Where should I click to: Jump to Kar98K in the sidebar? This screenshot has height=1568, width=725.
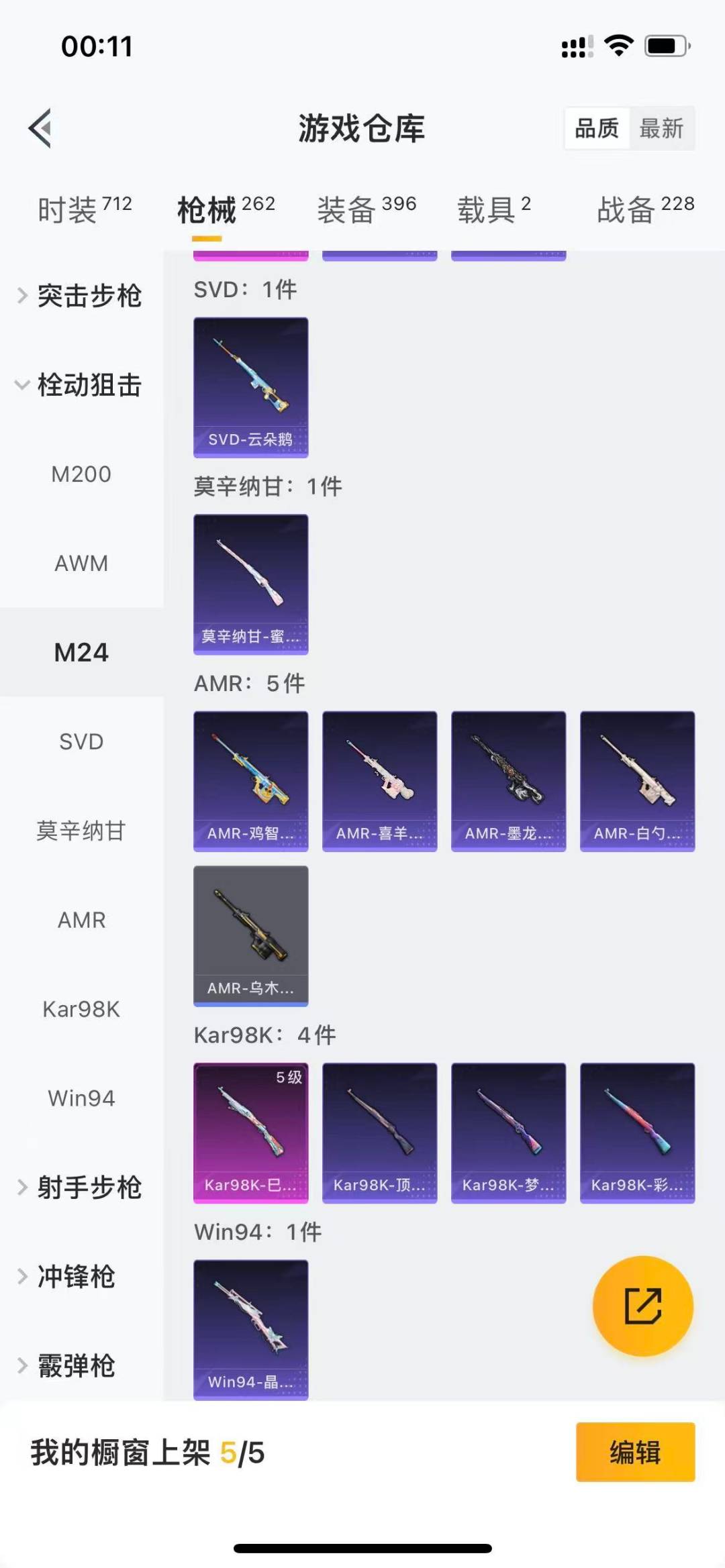(81, 1009)
